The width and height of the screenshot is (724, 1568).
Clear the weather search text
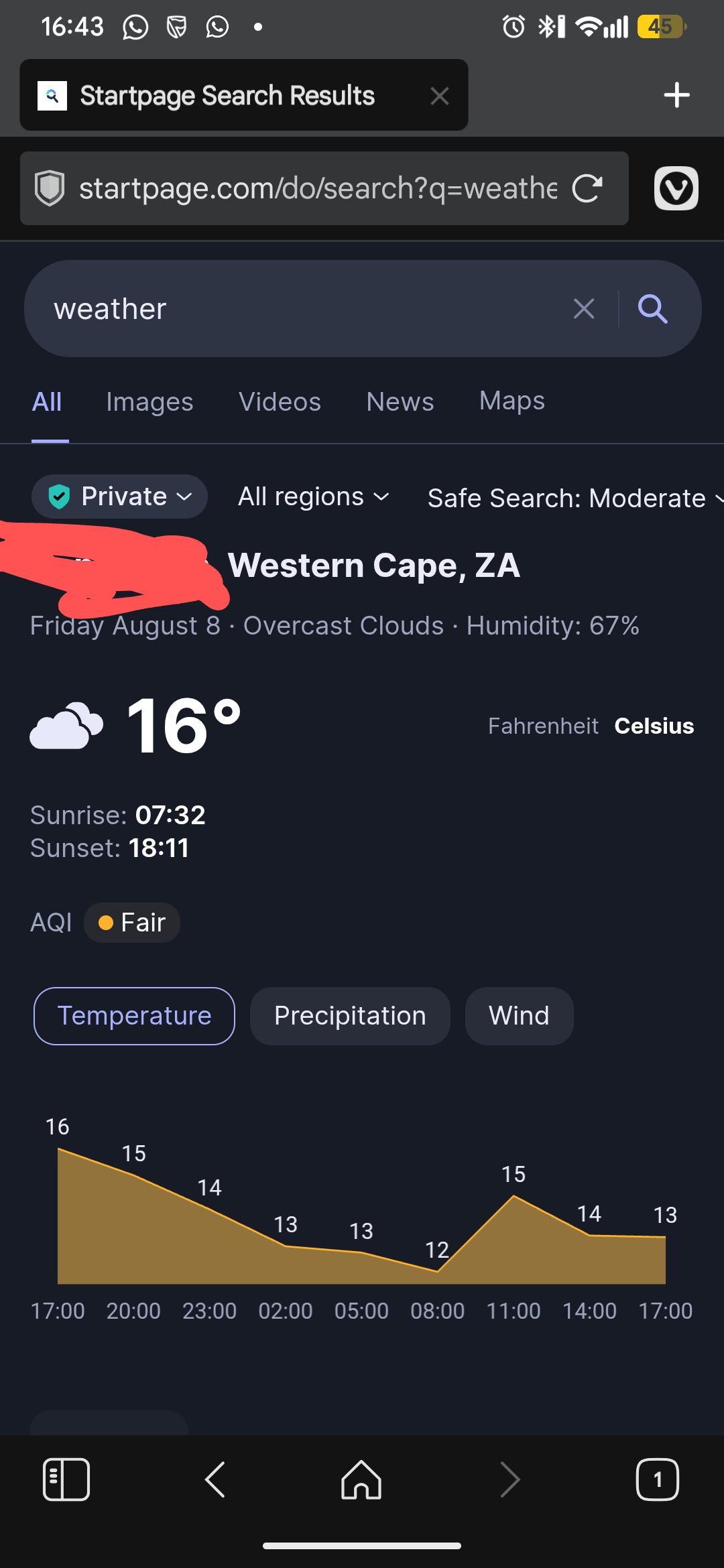point(584,309)
